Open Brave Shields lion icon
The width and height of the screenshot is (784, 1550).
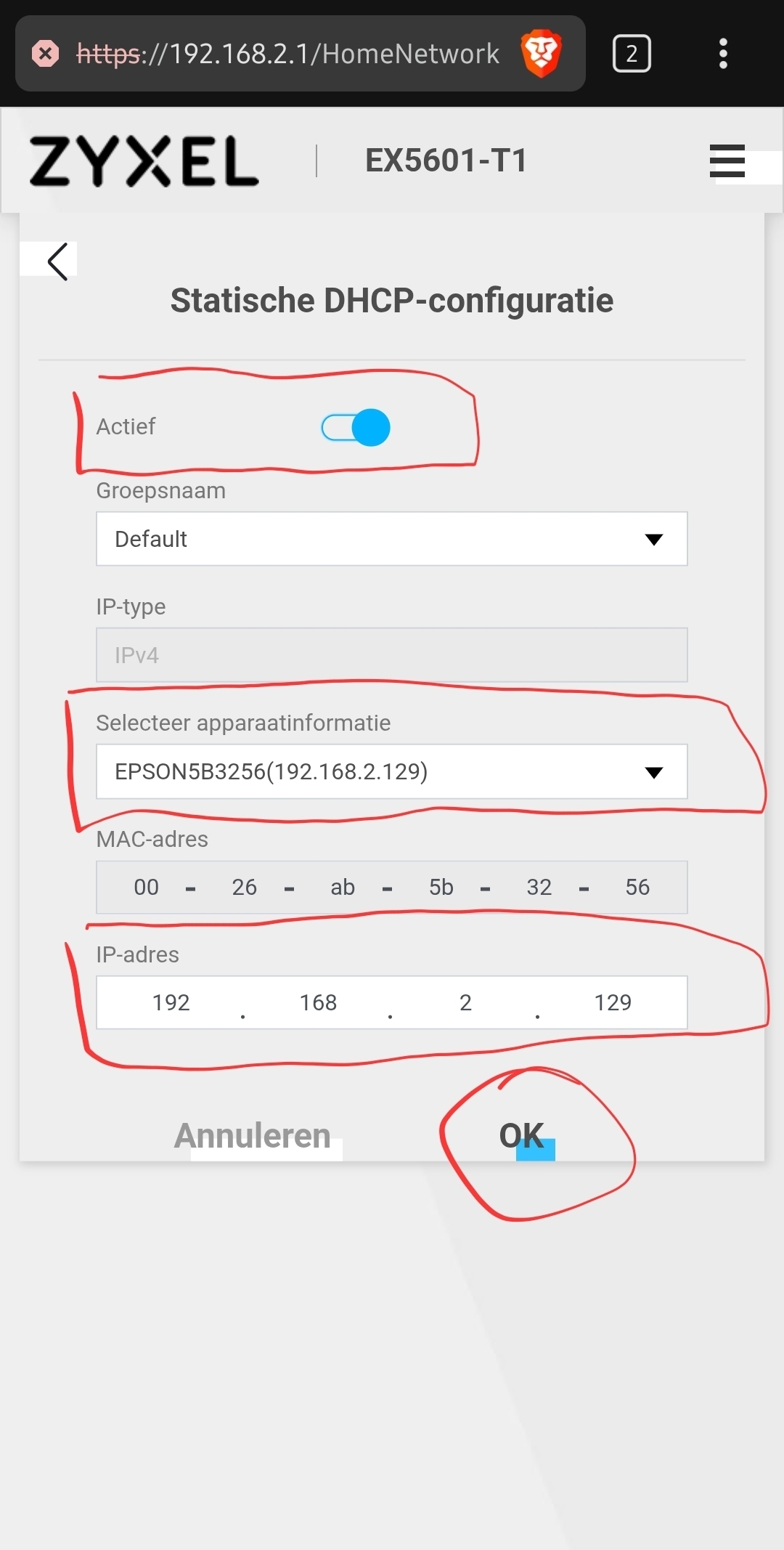pyautogui.click(x=541, y=54)
